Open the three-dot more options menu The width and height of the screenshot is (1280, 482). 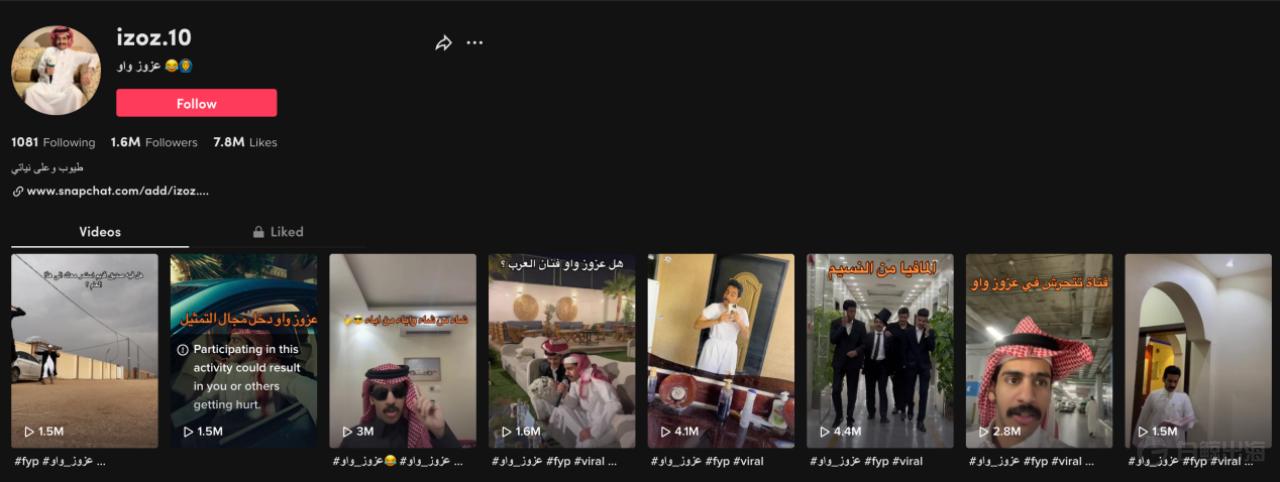(475, 43)
